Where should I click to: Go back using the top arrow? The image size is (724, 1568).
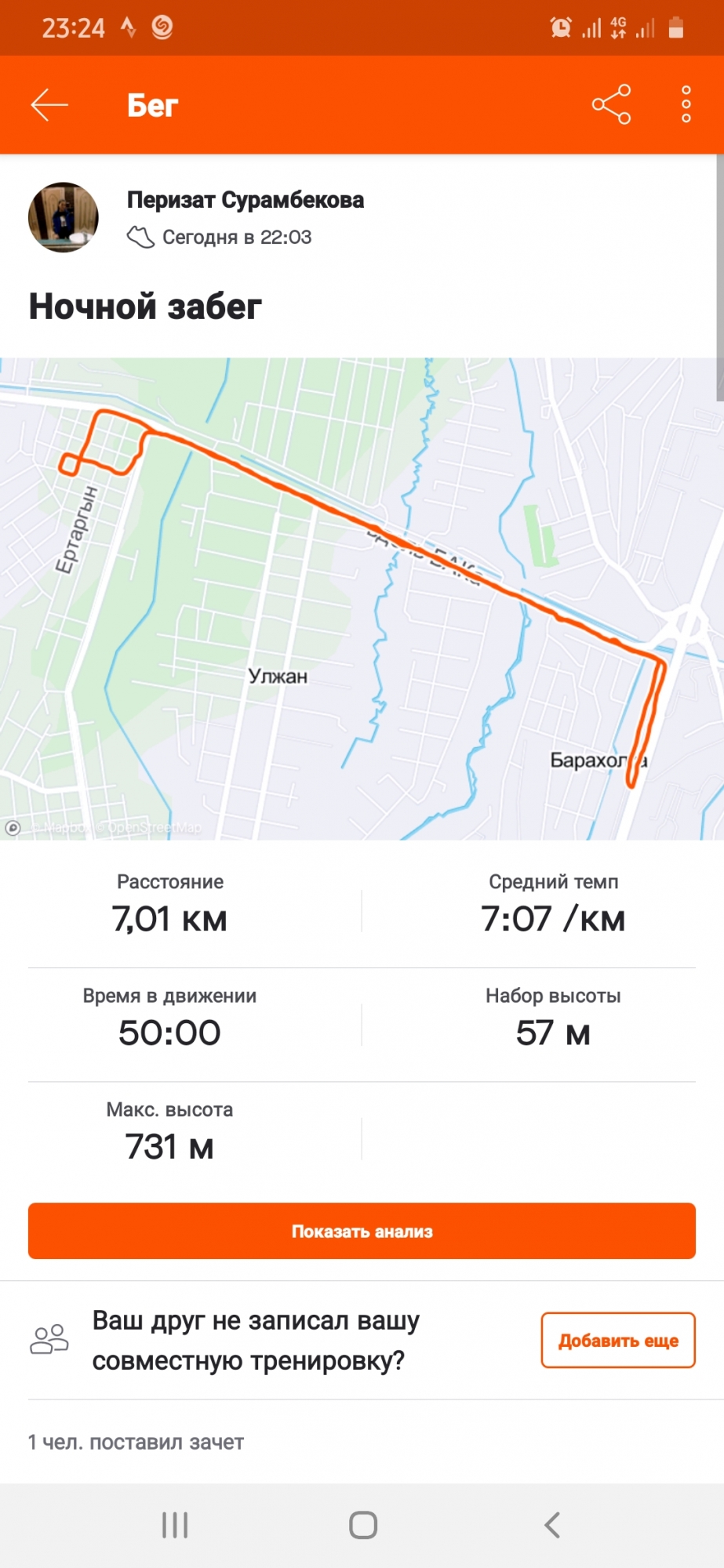click(49, 104)
